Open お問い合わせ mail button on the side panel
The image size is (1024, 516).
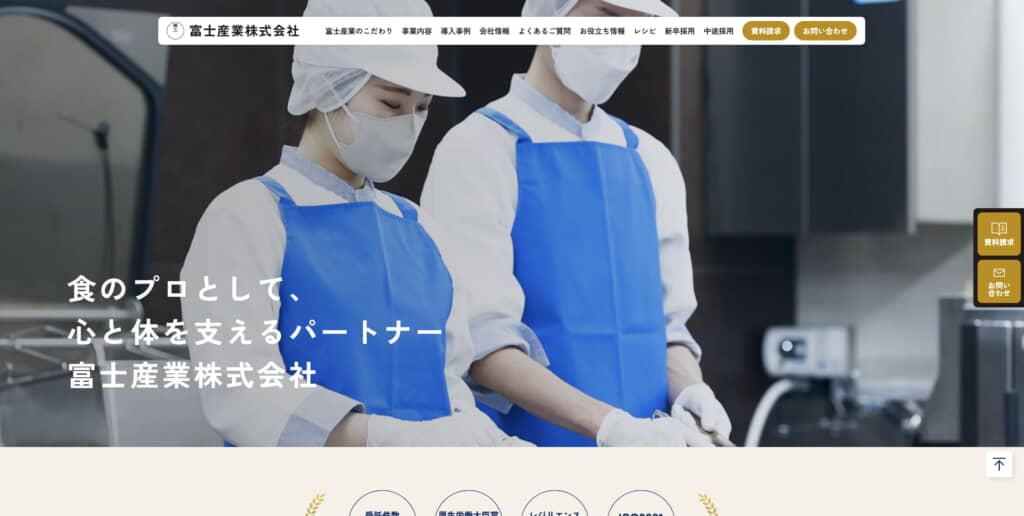point(999,282)
